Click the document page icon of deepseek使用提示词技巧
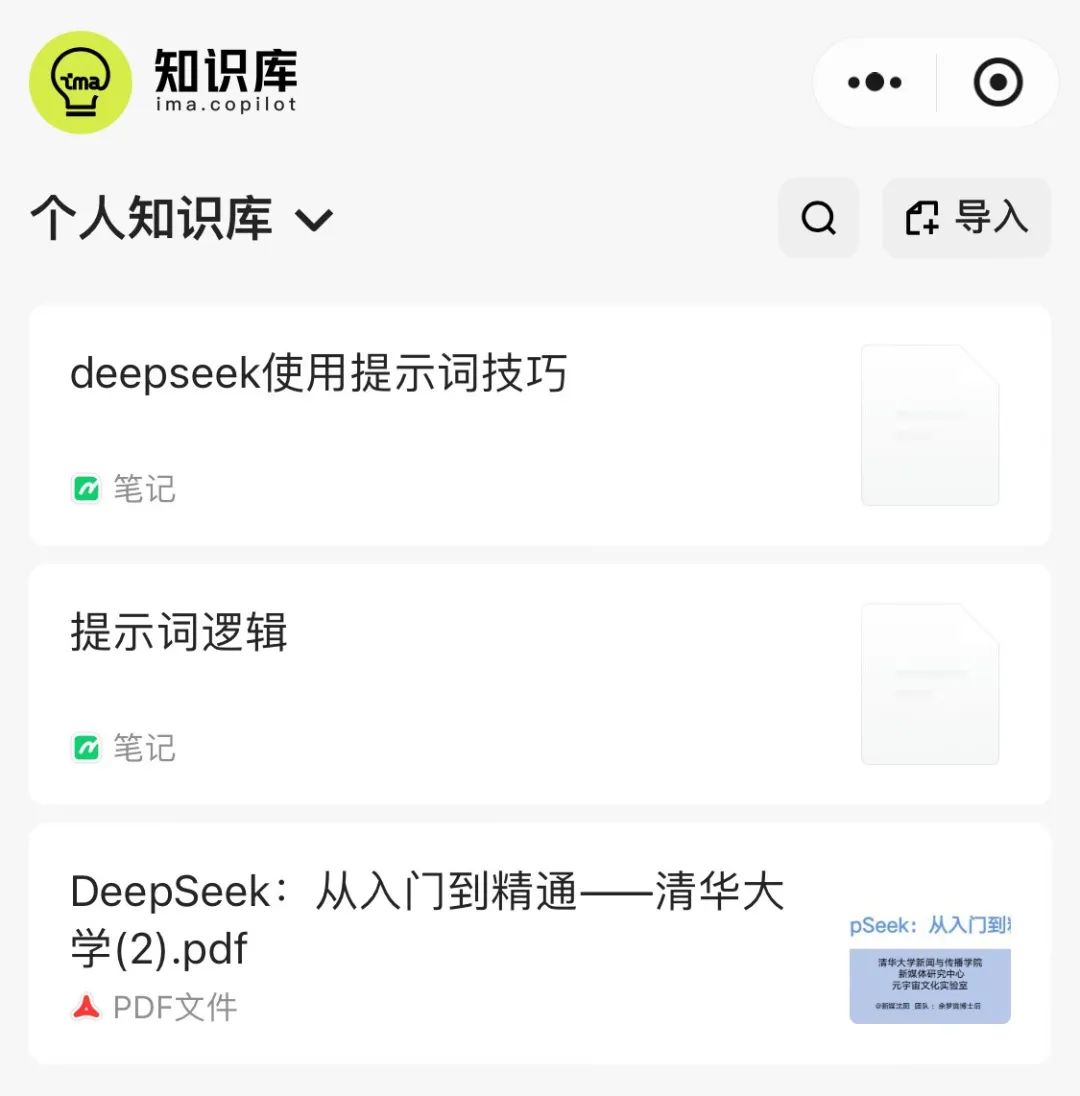 (x=929, y=425)
